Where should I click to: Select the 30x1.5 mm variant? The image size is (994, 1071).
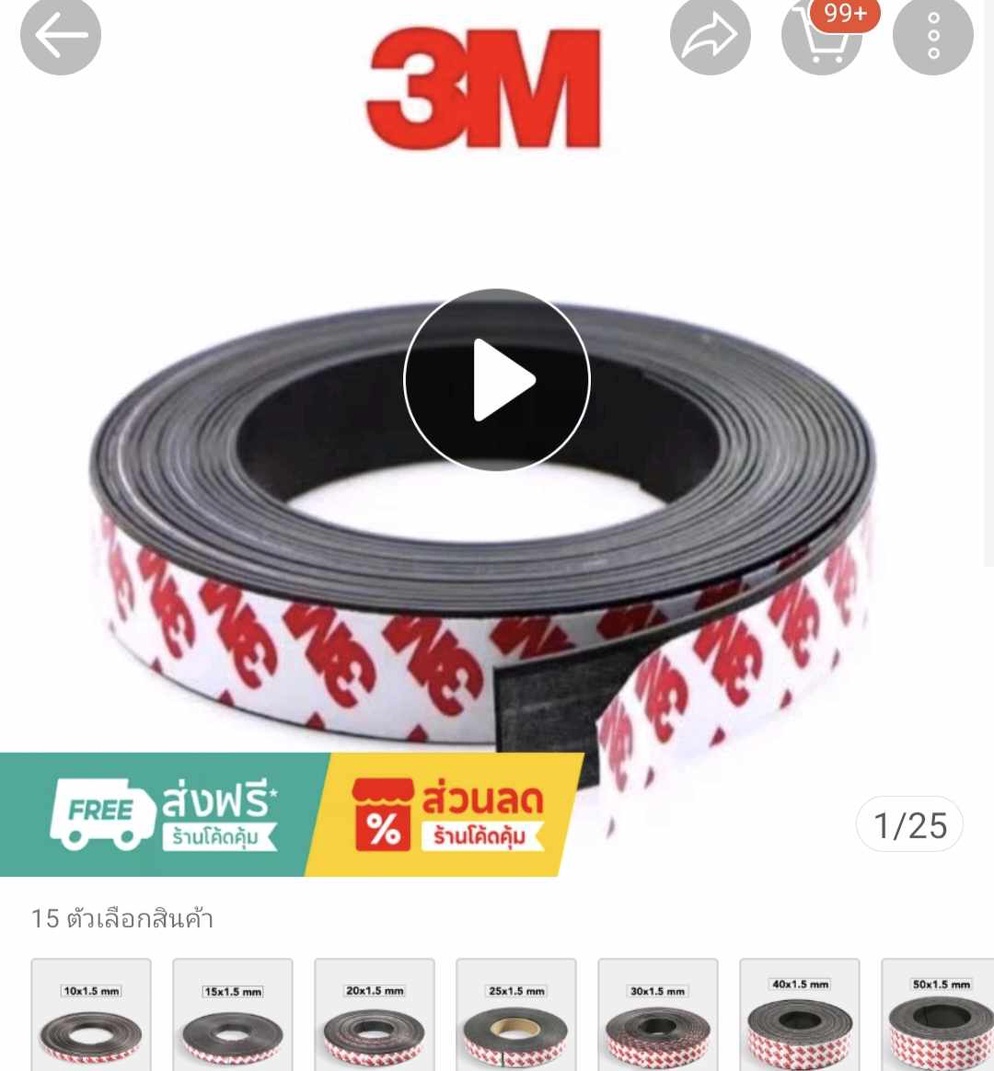pos(658,1015)
